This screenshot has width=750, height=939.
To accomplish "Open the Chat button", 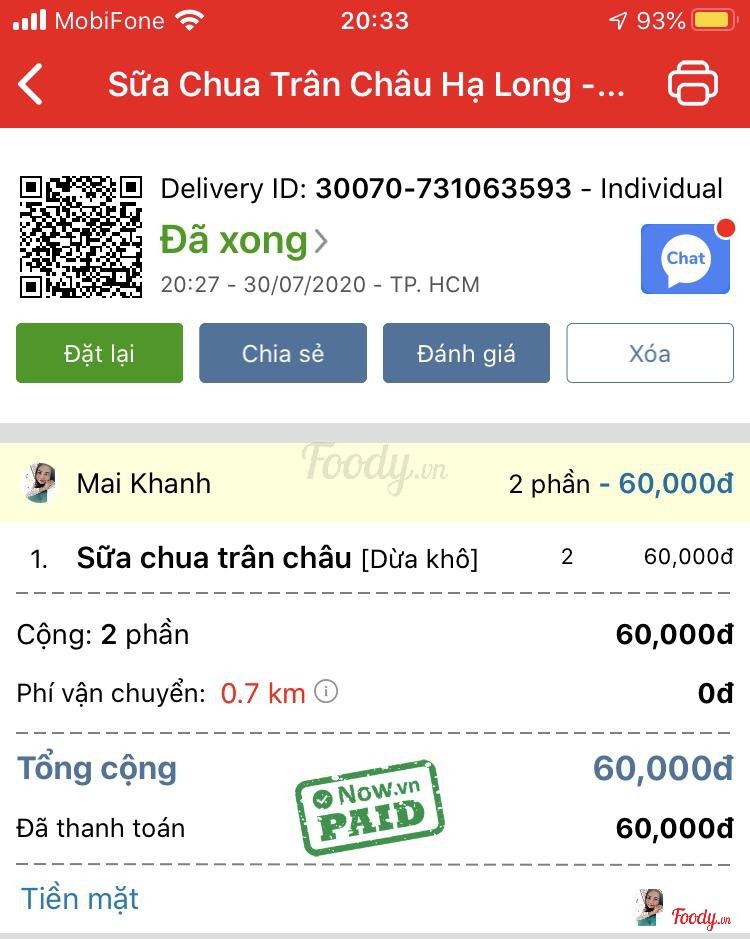I will 685,259.
